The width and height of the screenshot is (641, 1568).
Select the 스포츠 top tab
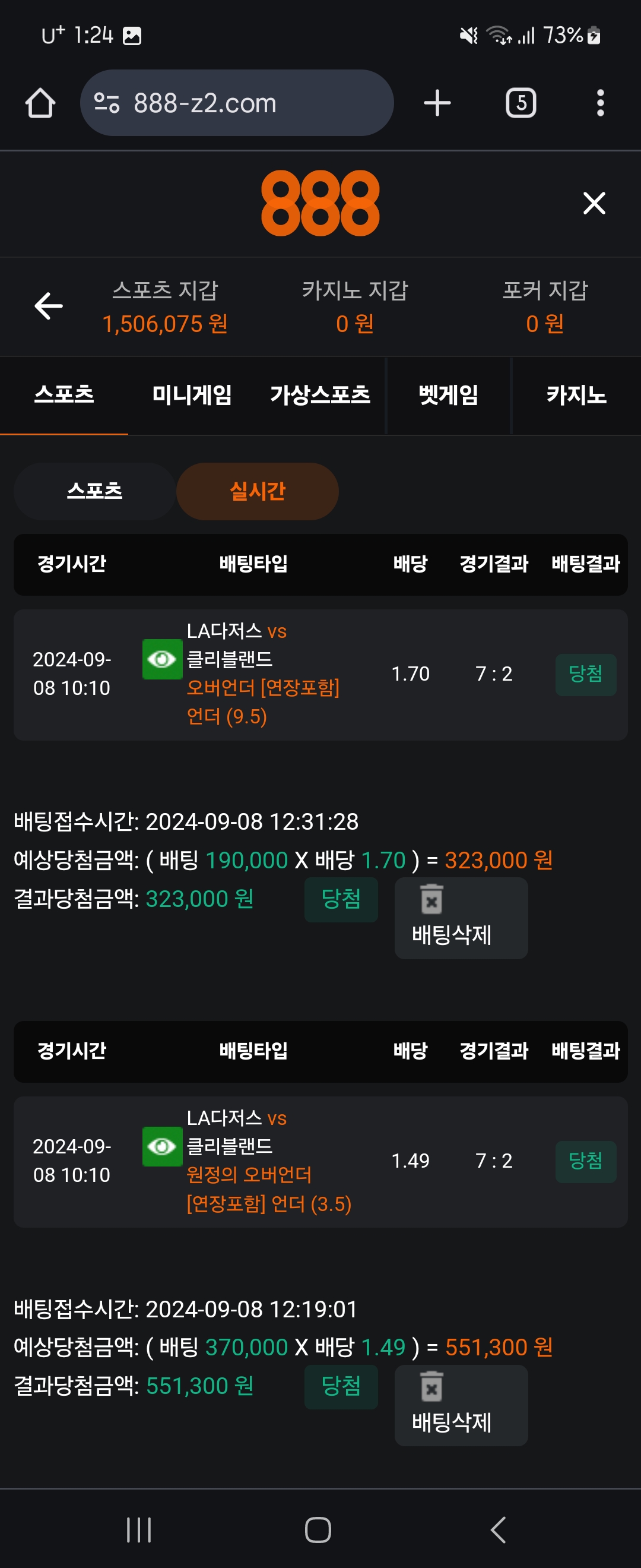[64, 395]
